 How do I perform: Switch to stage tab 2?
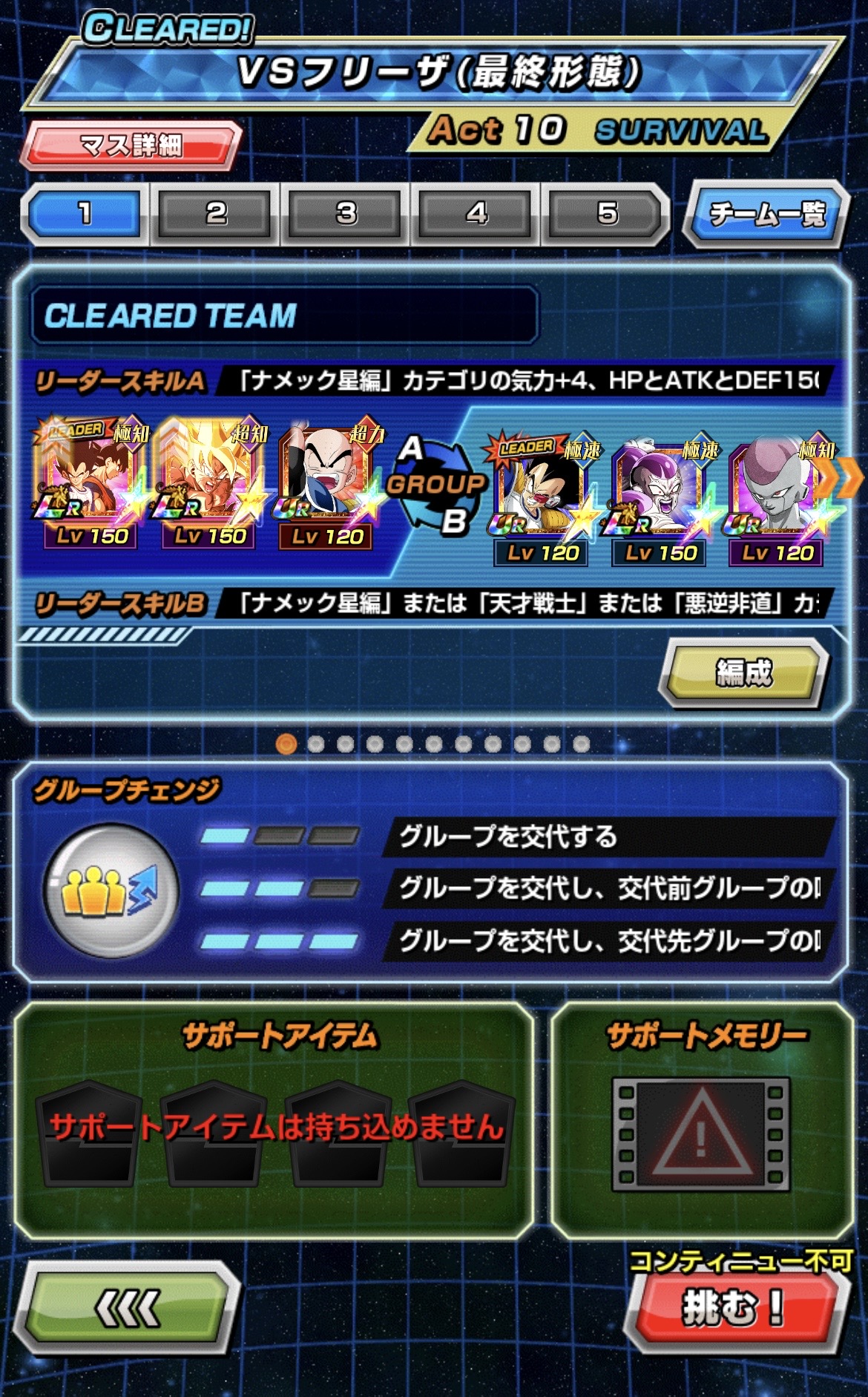(x=216, y=214)
